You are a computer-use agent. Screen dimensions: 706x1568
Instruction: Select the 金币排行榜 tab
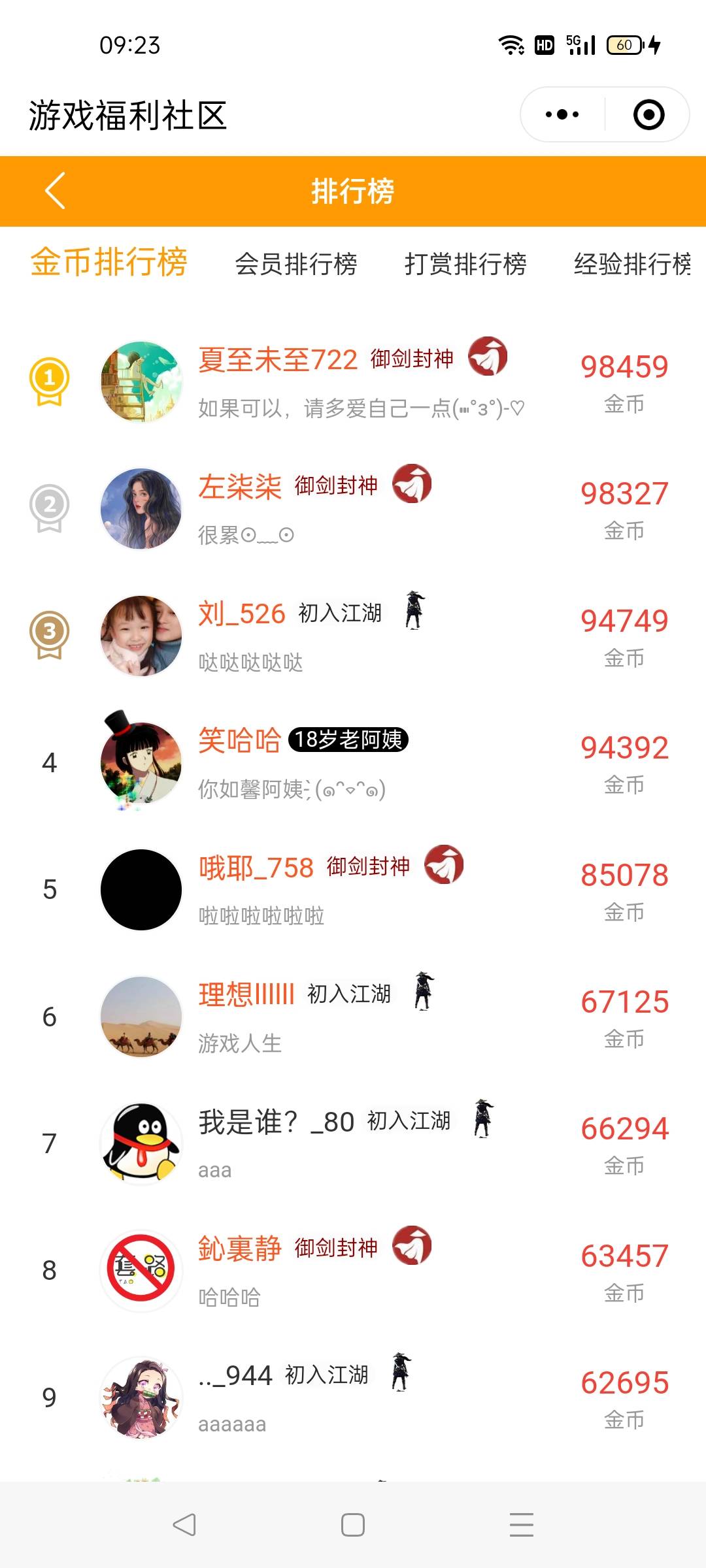click(x=109, y=263)
